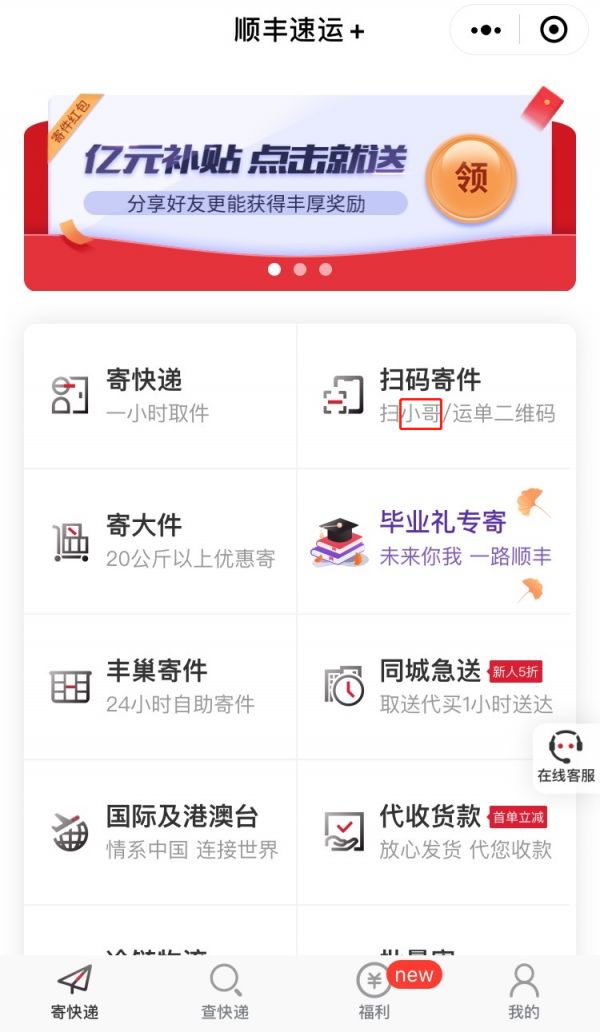This screenshot has width=600, height=1032.
Task: Open the mini program more options menu
Action: pyautogui.click(x=486, y=30)
